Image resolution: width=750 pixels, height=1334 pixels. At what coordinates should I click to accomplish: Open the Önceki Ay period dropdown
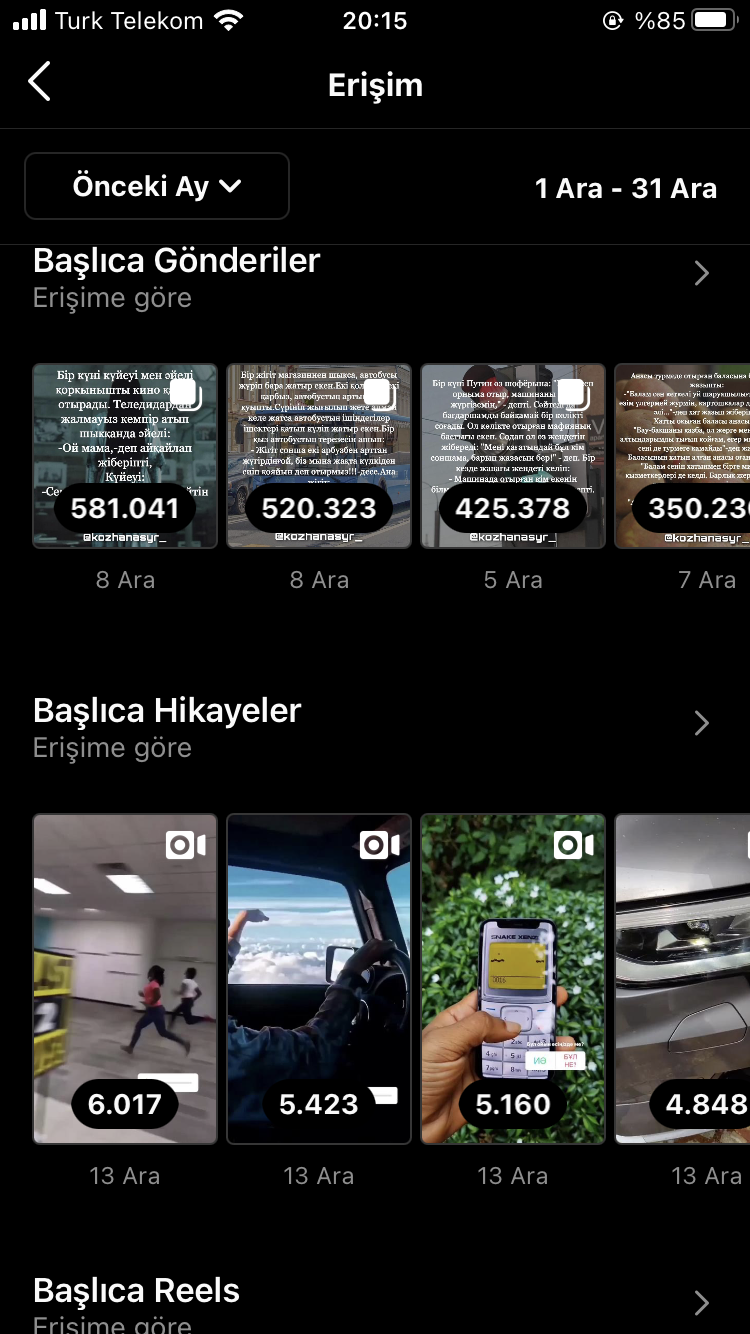(x=157, y=186)
